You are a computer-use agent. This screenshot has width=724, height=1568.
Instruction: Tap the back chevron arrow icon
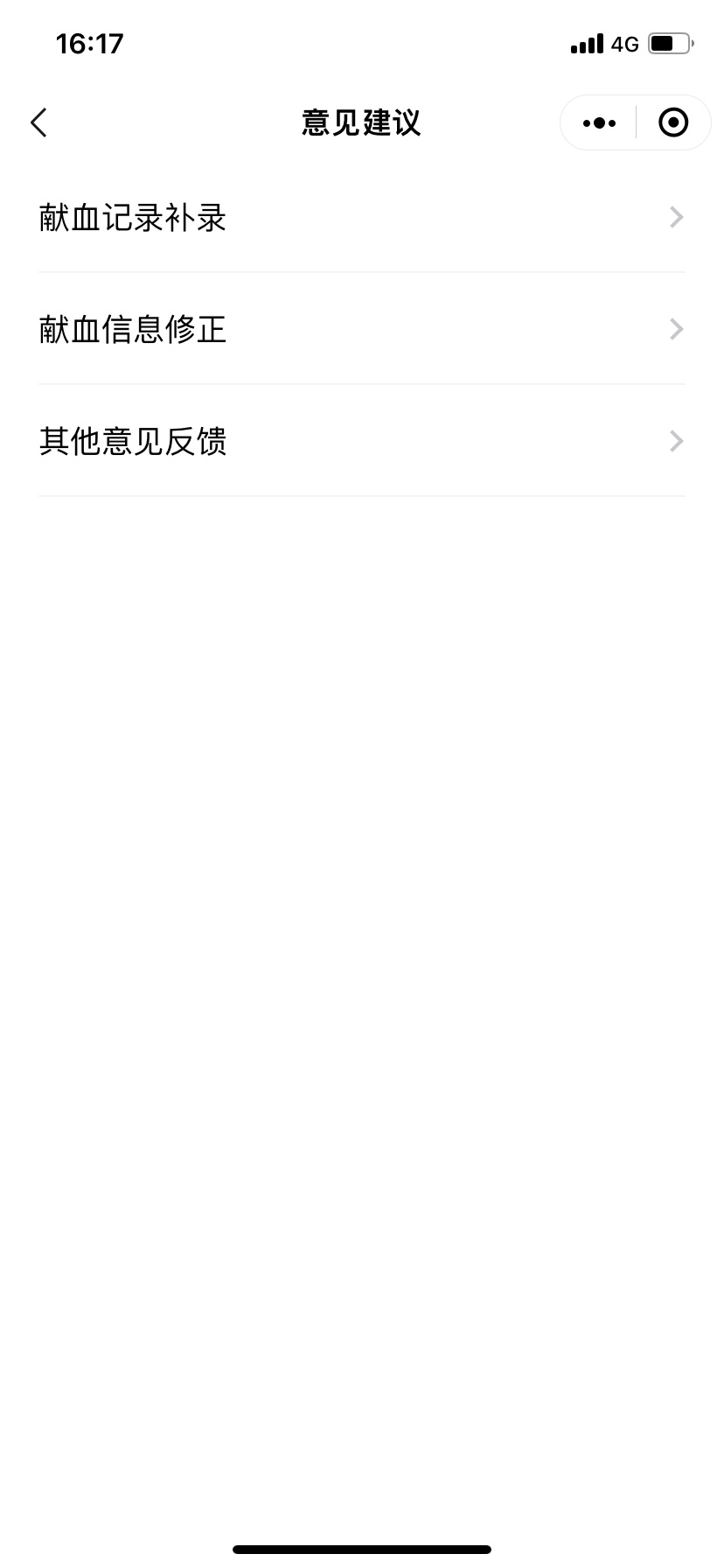click(x=38, y=122)
